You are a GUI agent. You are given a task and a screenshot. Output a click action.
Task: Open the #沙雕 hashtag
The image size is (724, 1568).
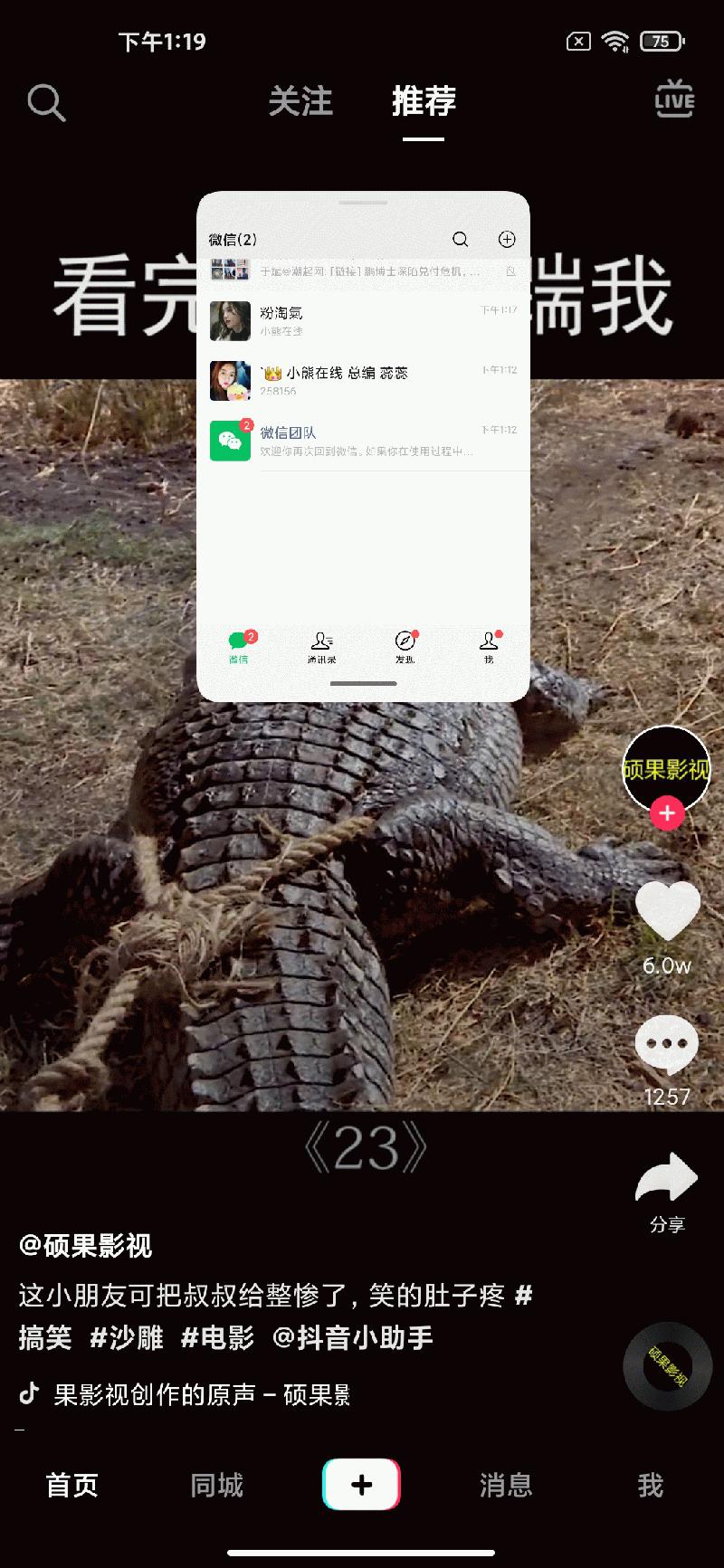coord(127,1337)
